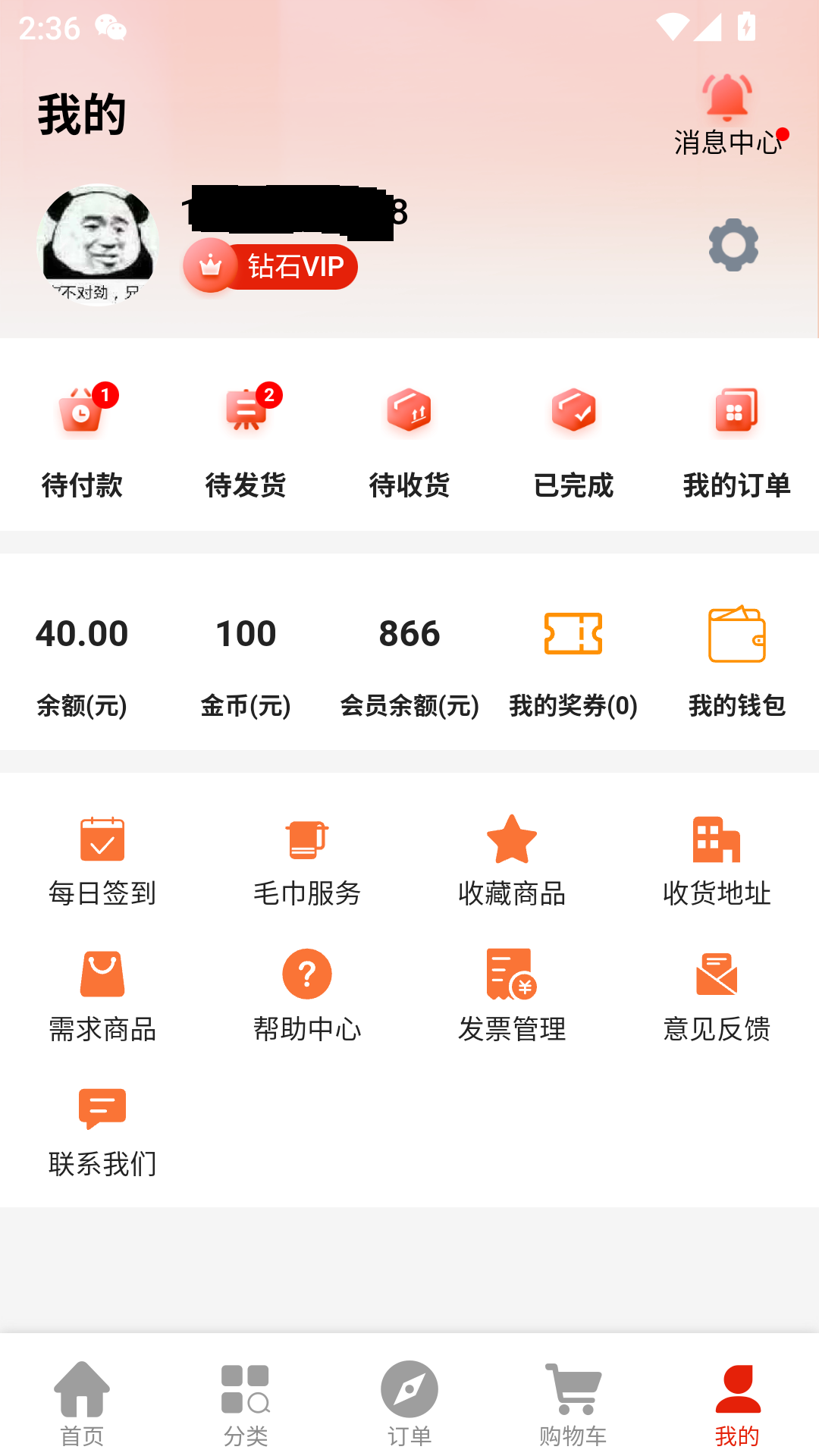View 待付款 pending payment orders
The width and height of the screenshot is (819, 1456).
pyautogui.click(x=82, y=440)
